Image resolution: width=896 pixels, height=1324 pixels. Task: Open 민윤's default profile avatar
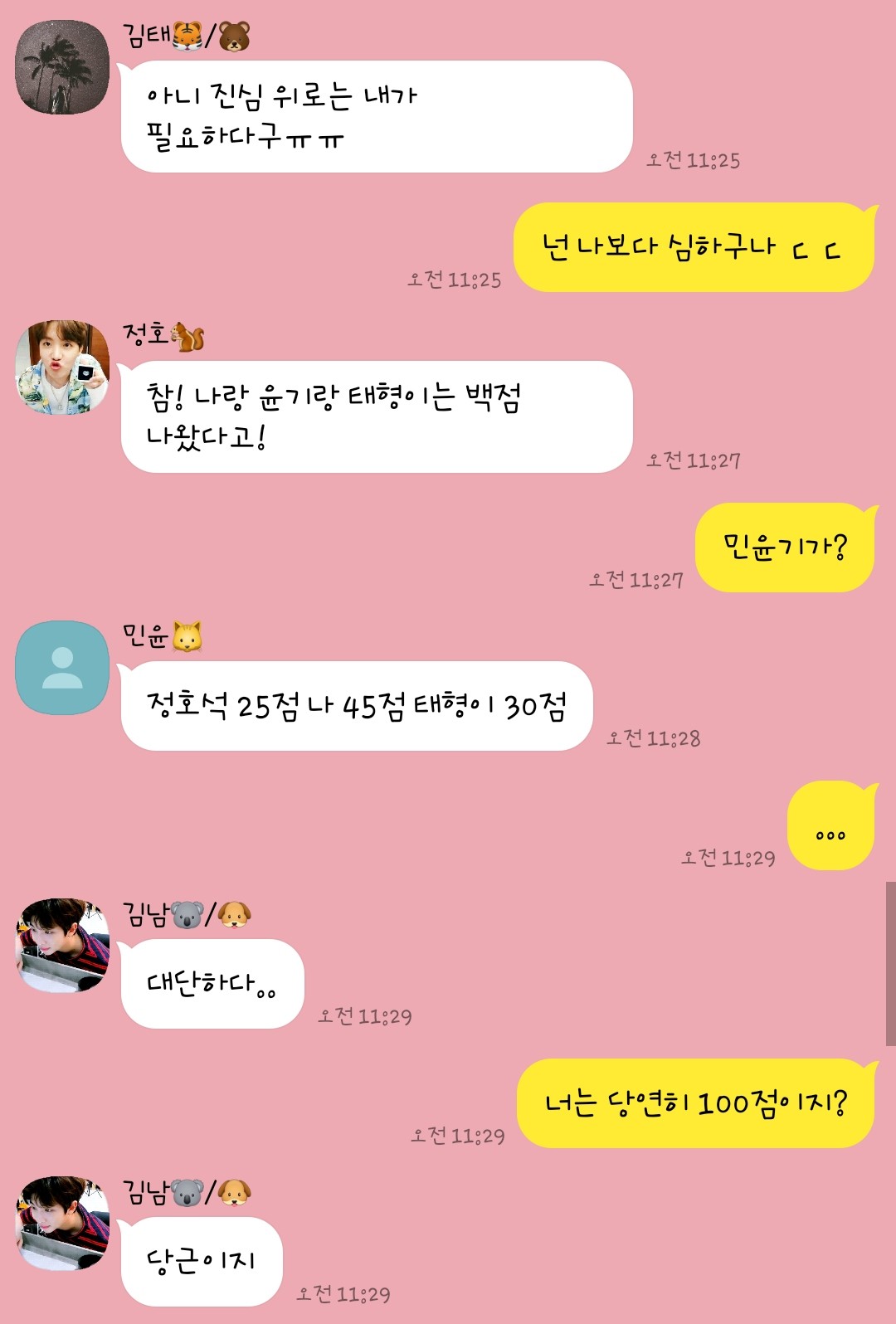pos(62,668)
